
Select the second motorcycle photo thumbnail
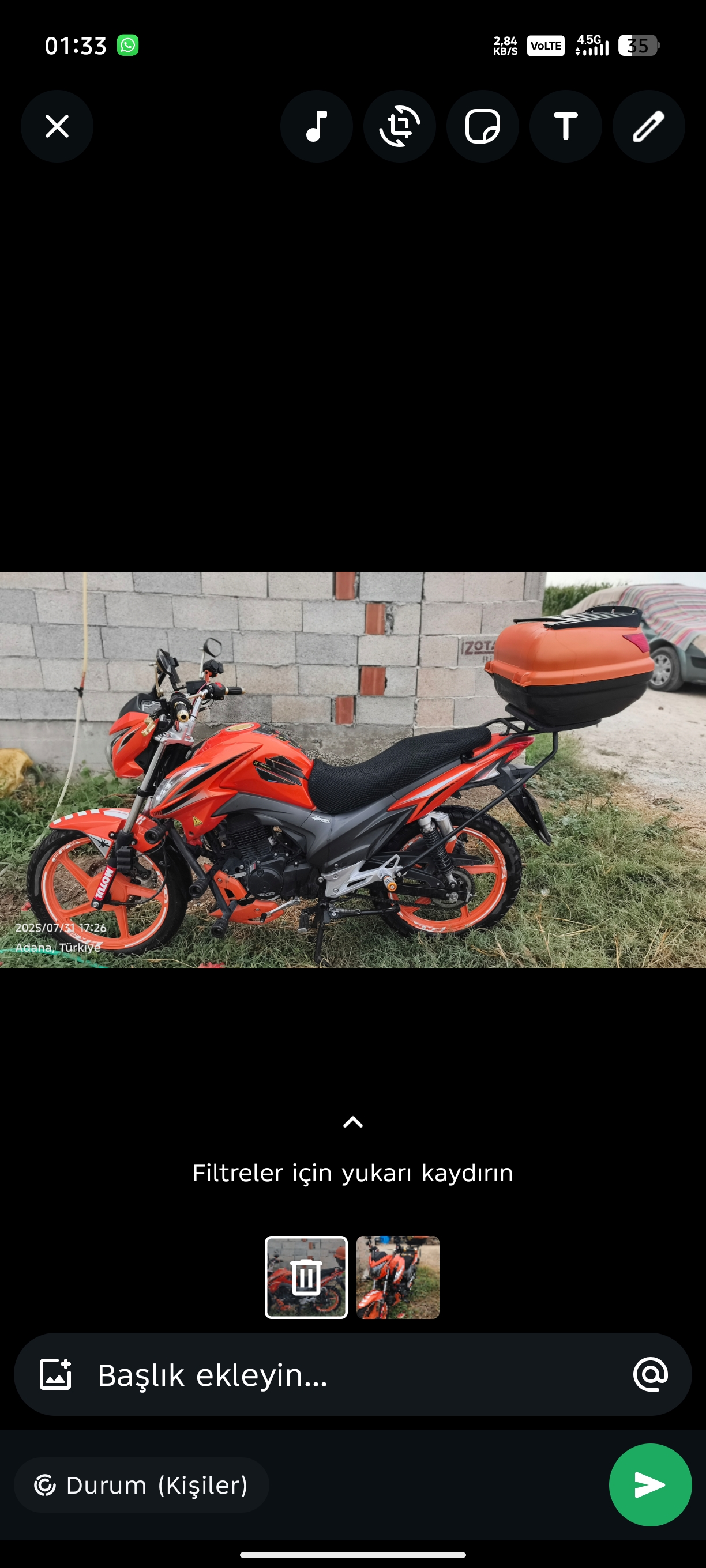click(x=397, y=1277)
